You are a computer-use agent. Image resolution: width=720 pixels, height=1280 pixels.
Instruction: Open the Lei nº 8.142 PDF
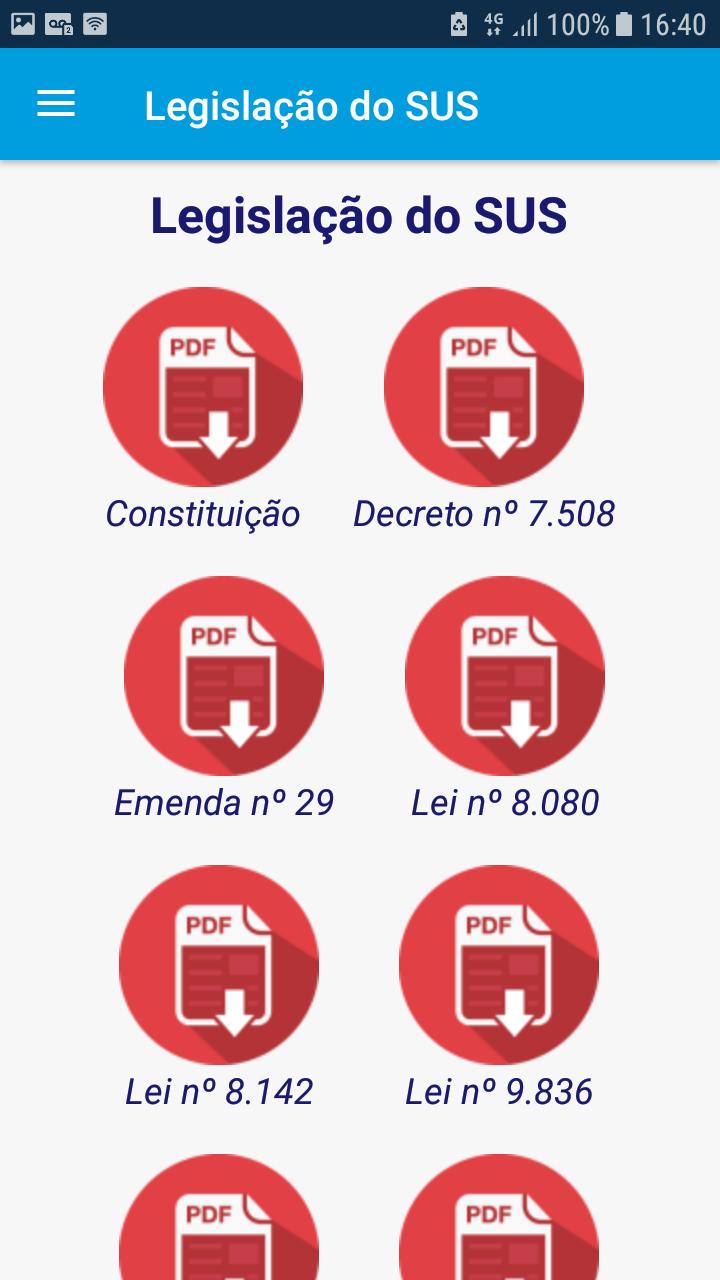click(x=219, y=965)
